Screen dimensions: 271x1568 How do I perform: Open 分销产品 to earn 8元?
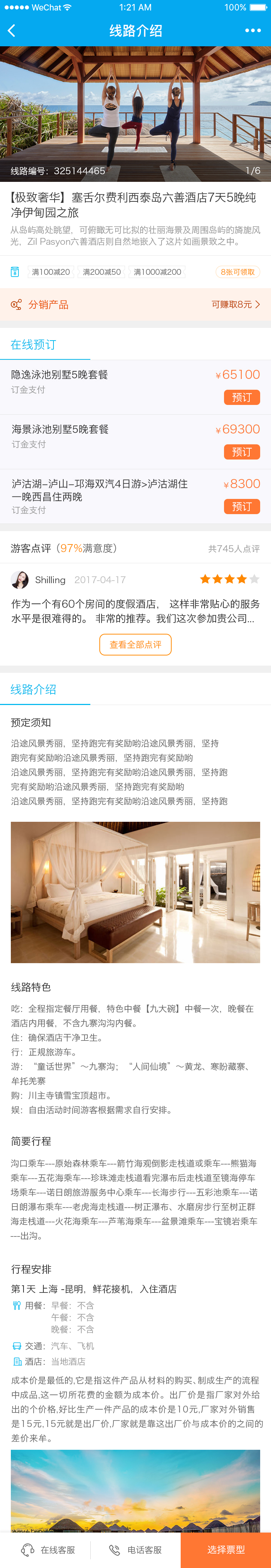pos(135,304)
